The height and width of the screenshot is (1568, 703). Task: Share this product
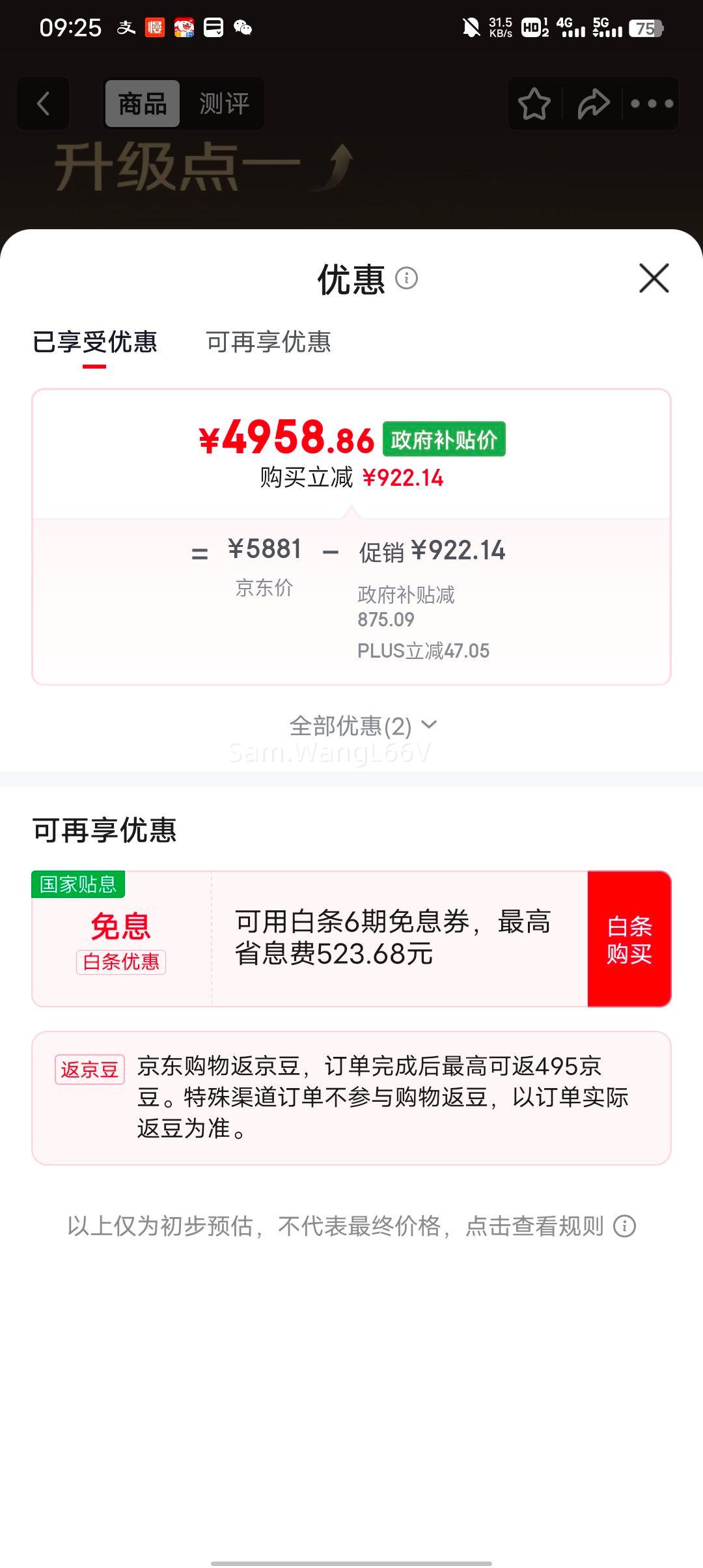pyautogui.click(x=594, y=104)
